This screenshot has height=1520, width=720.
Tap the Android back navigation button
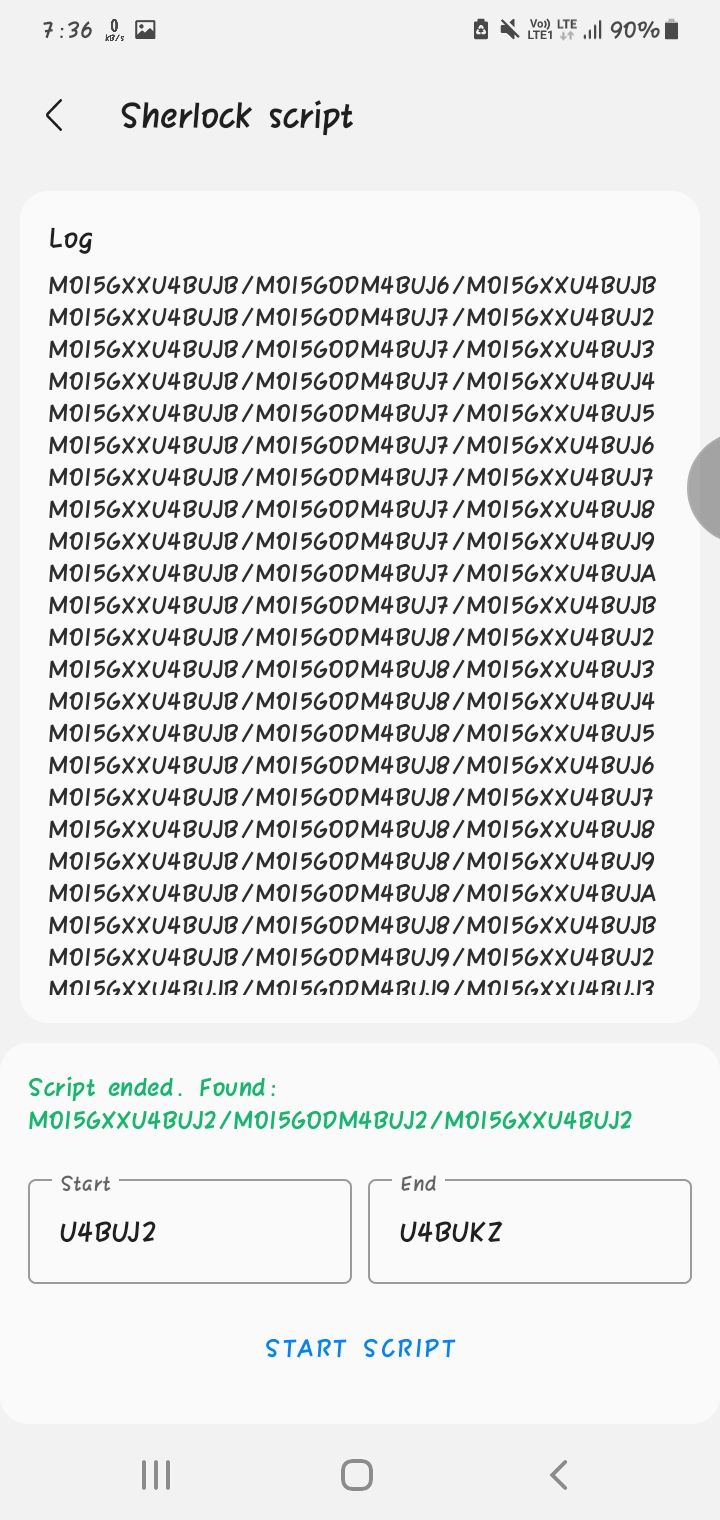[559, 1473]
